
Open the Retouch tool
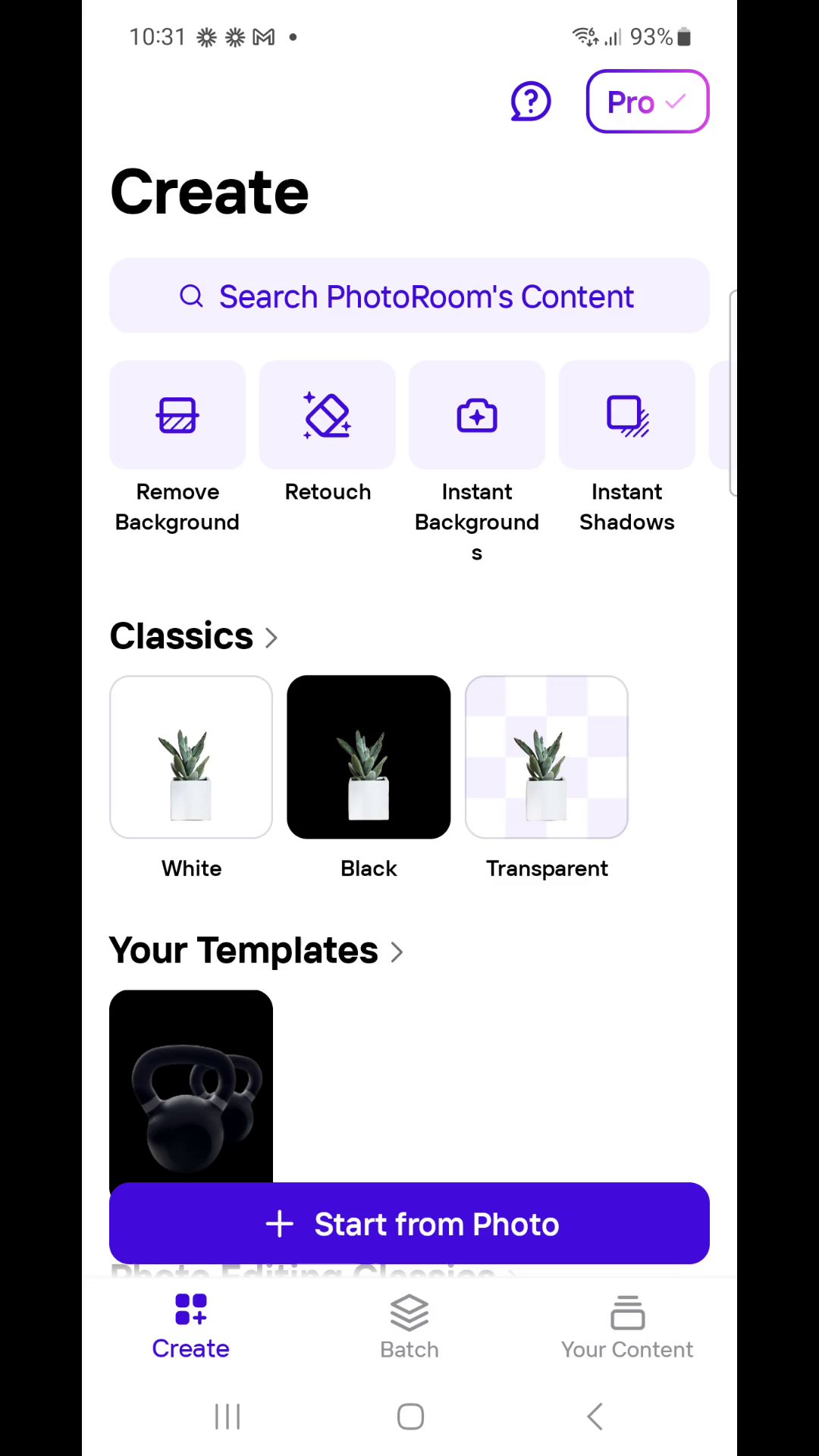click(x=328, y=416)
